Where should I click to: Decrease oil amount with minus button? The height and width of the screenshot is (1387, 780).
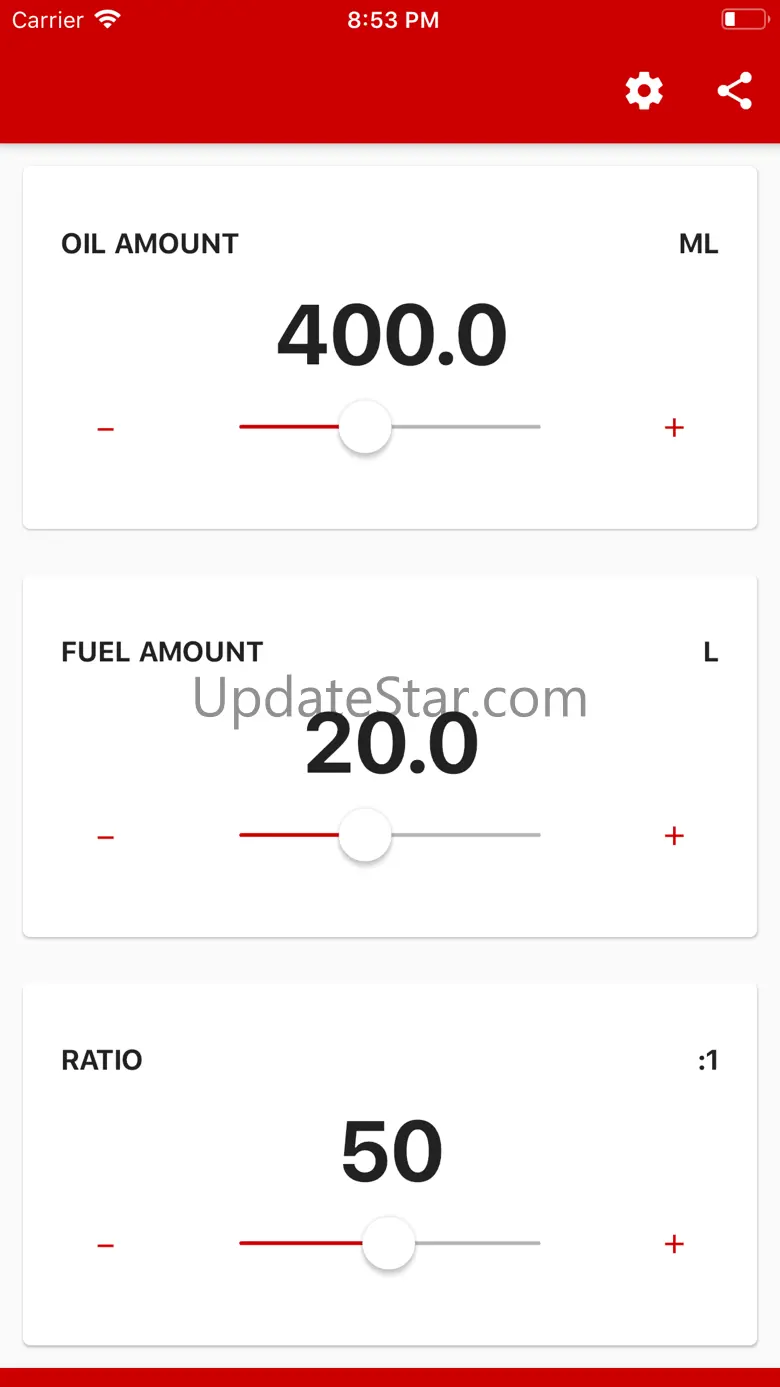pos(106,429)
